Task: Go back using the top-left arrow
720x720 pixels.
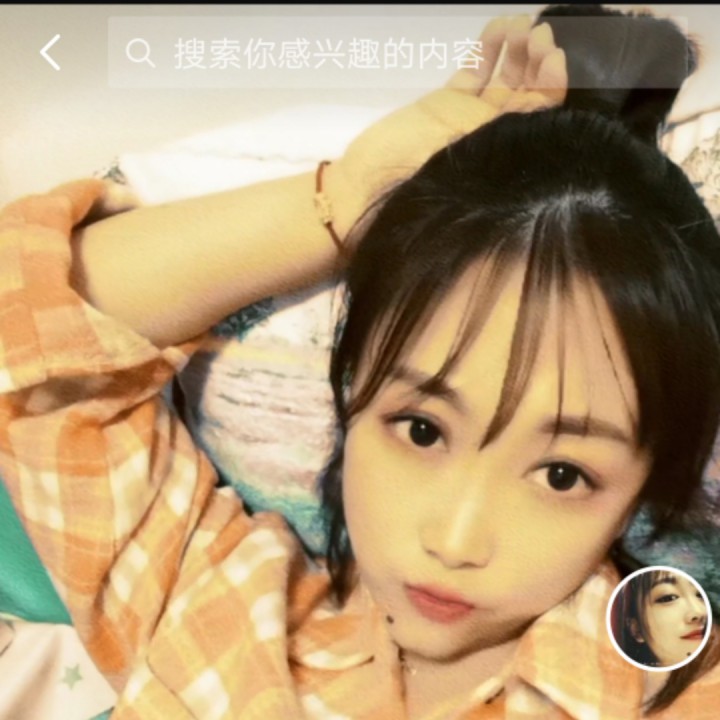Action: click(x=50, y=53)
